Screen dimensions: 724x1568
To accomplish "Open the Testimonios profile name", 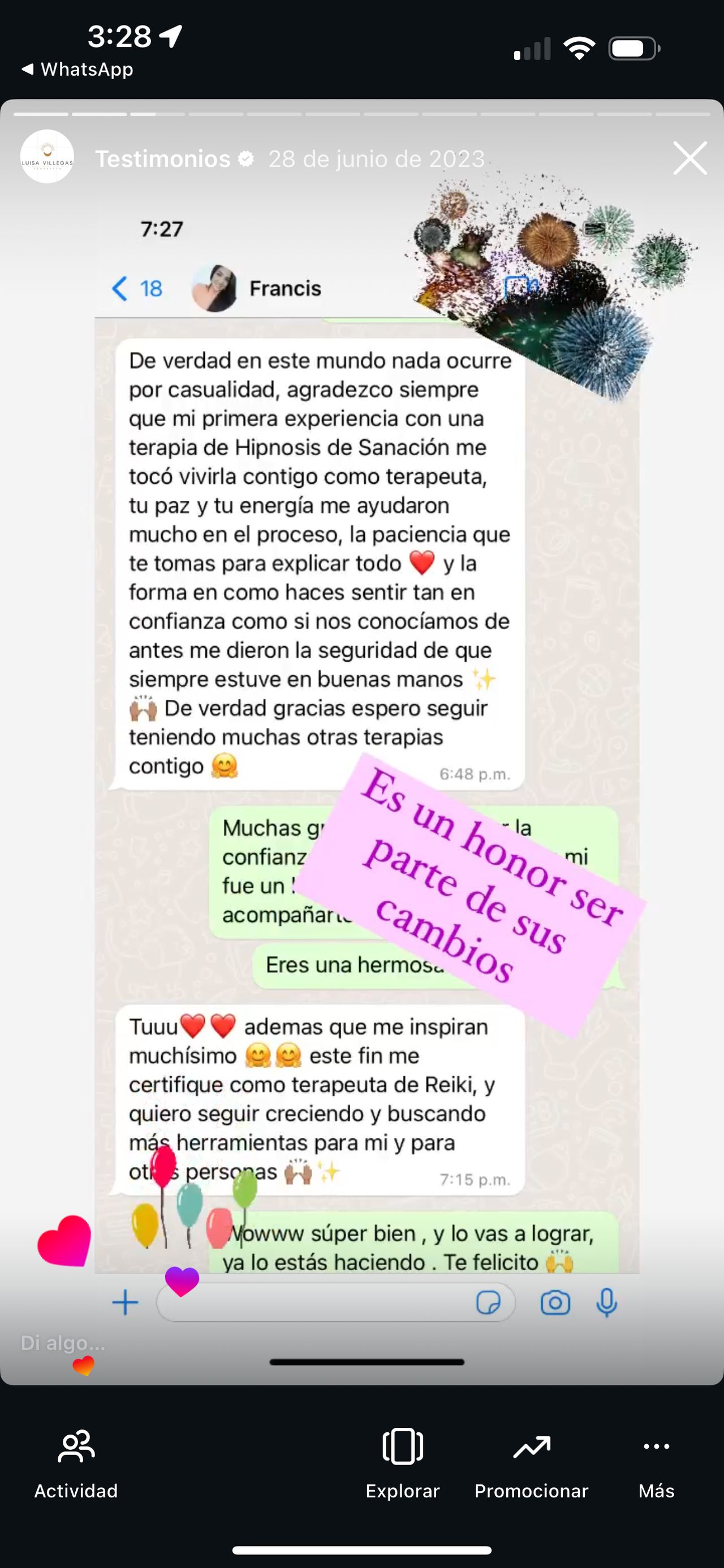I will [162, 158].
